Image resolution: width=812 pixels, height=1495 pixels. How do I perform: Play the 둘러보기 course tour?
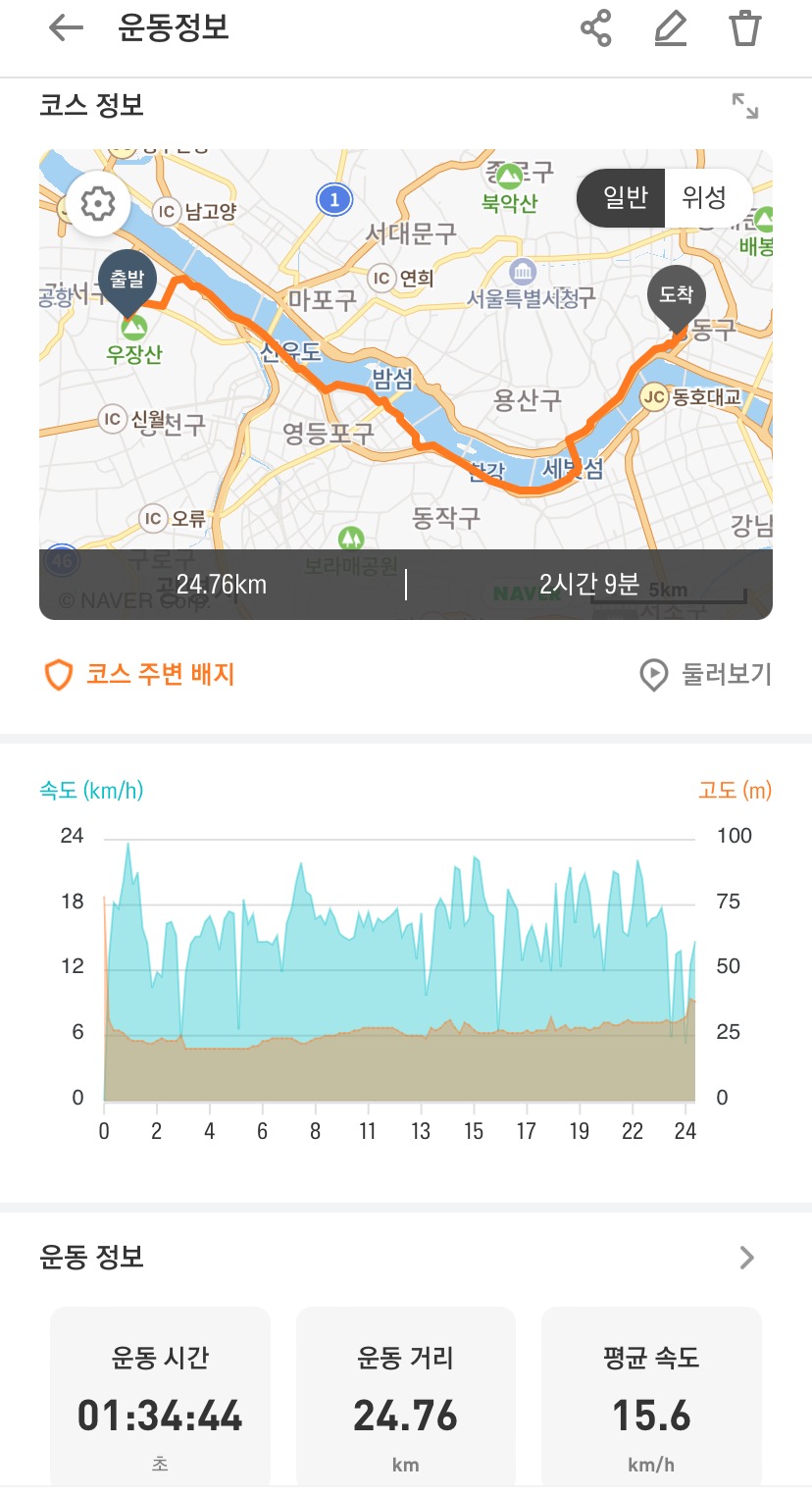[x=706, y=675]
